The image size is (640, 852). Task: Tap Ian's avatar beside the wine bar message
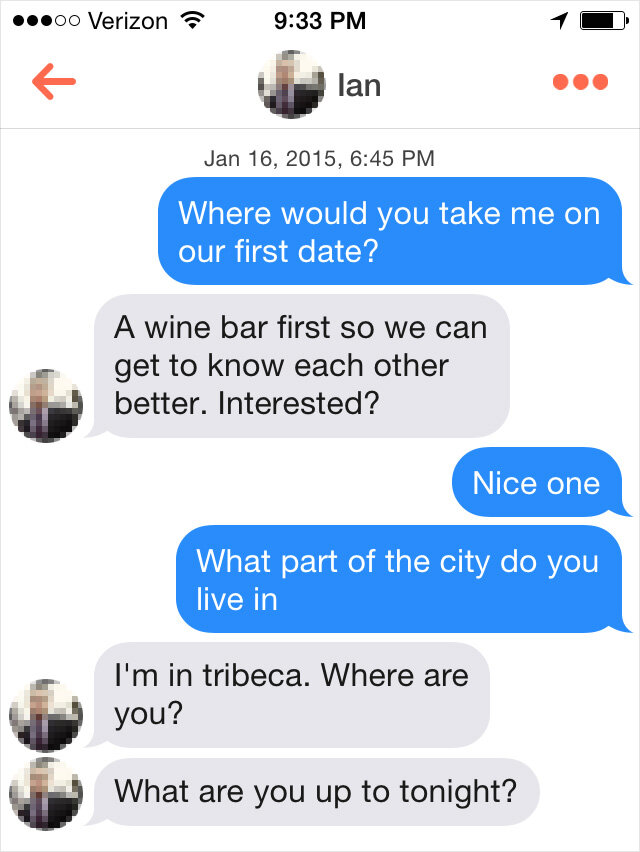[x=45, y=405]
